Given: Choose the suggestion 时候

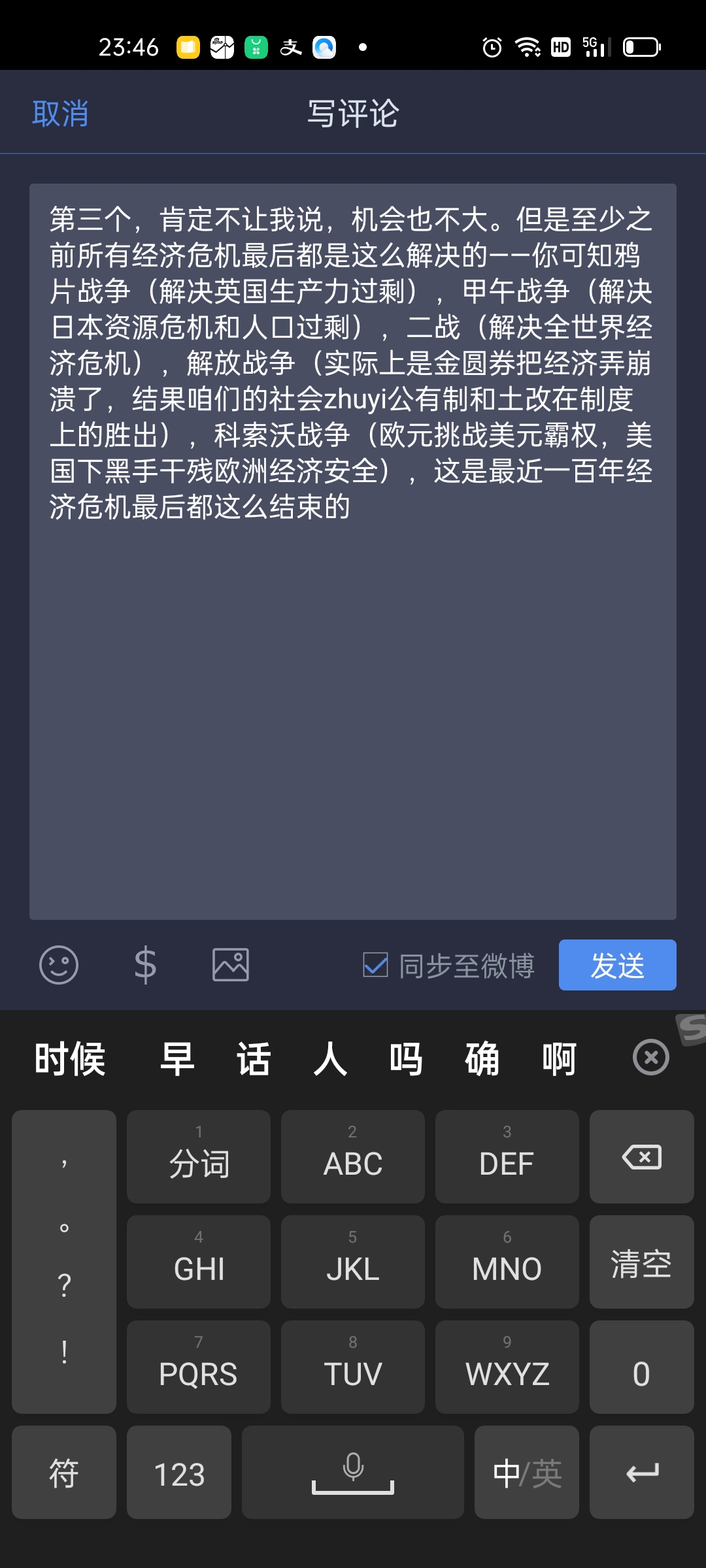Looking at the screenshot, I should click(x=70, y=1058).
